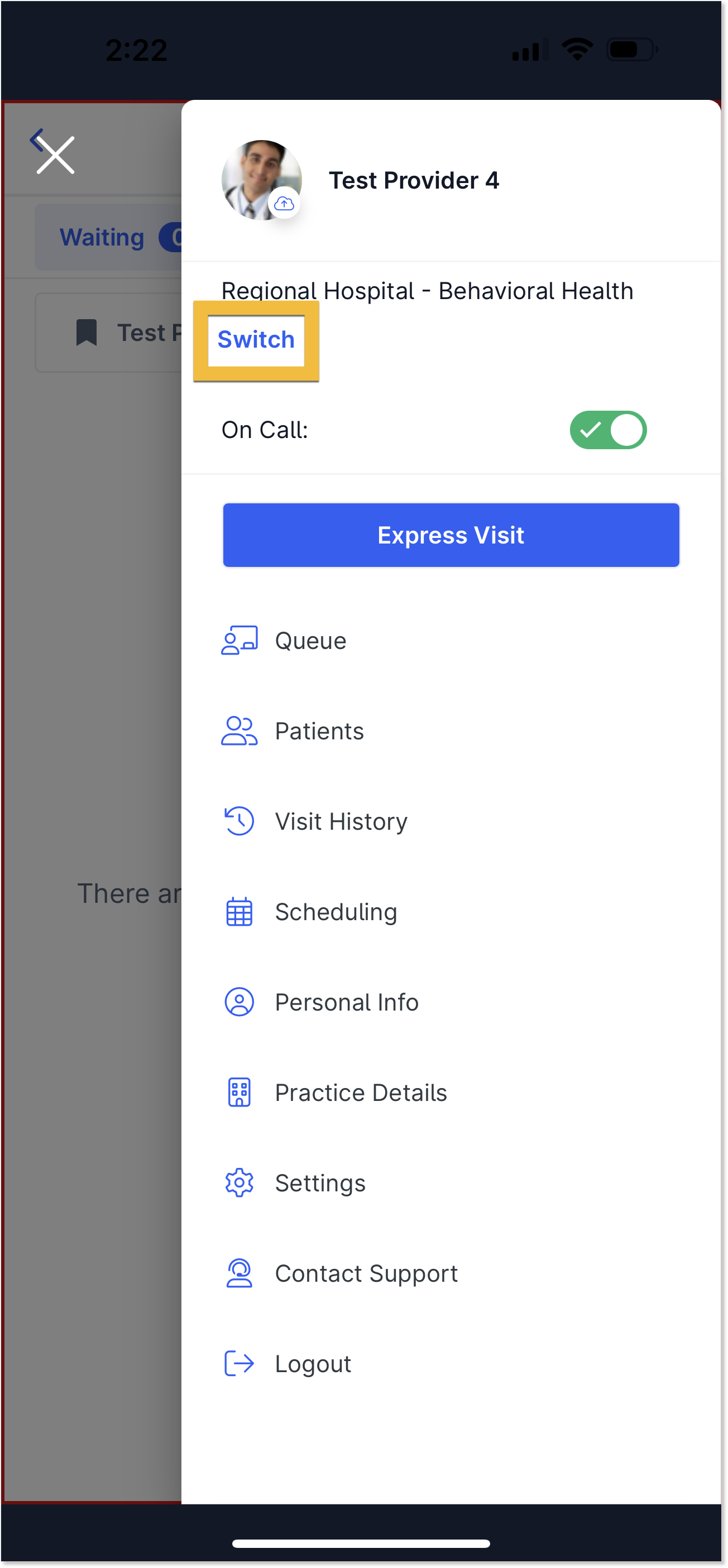Open Personal Info
728x1568 pixels.
click(451, 1003)
